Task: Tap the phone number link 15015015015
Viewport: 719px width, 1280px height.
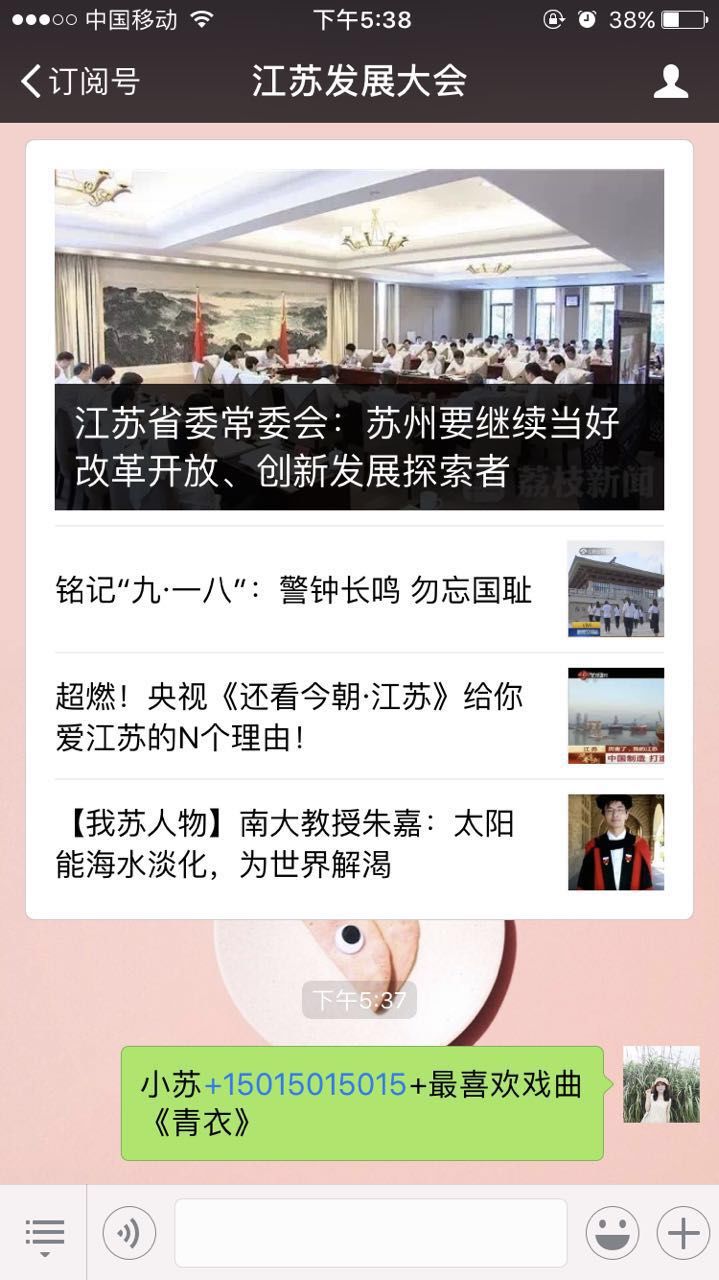Action: 305,1084
